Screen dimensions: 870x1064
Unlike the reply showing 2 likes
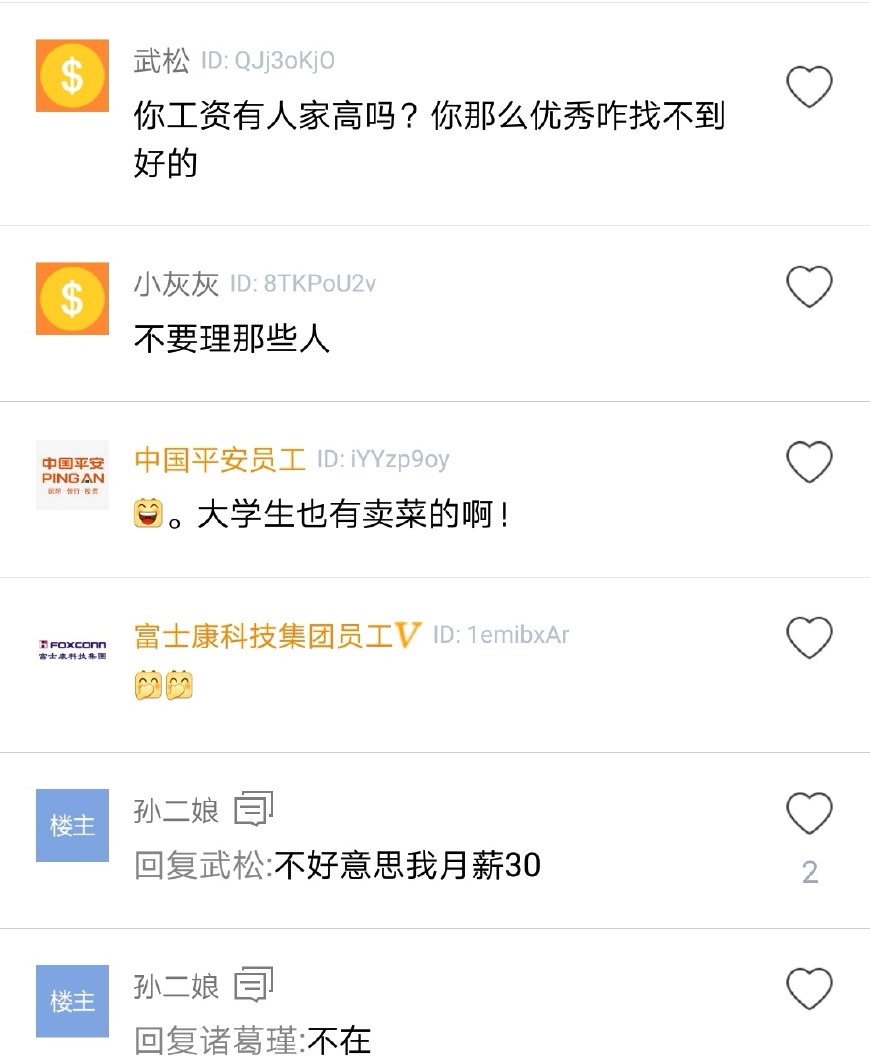809,812
